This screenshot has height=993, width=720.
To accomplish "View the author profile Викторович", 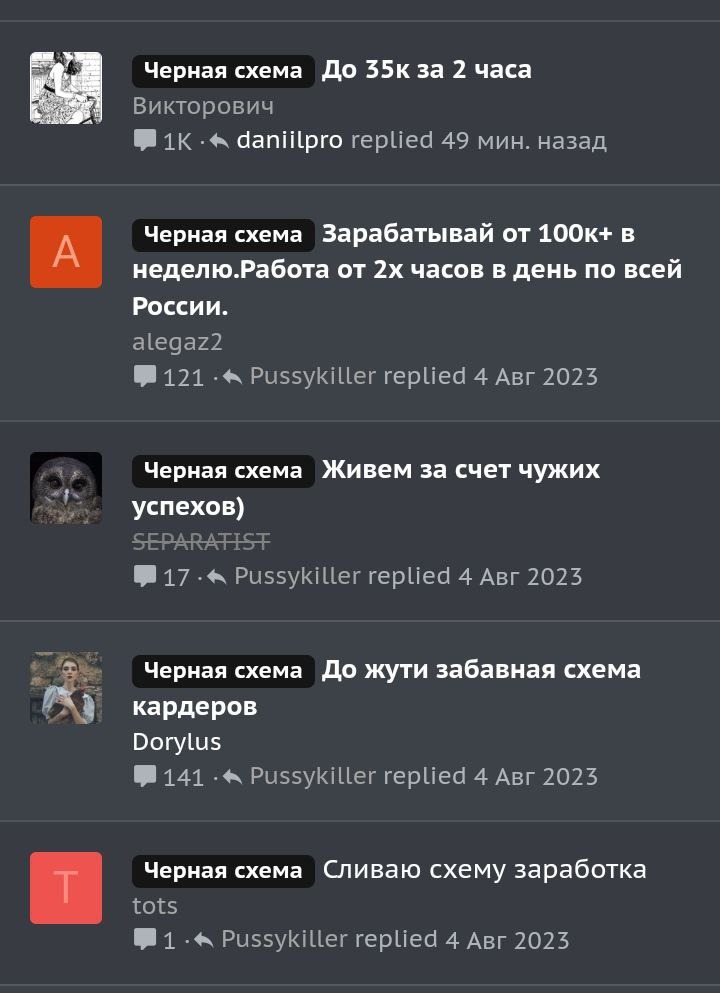I will click(203, 106).
